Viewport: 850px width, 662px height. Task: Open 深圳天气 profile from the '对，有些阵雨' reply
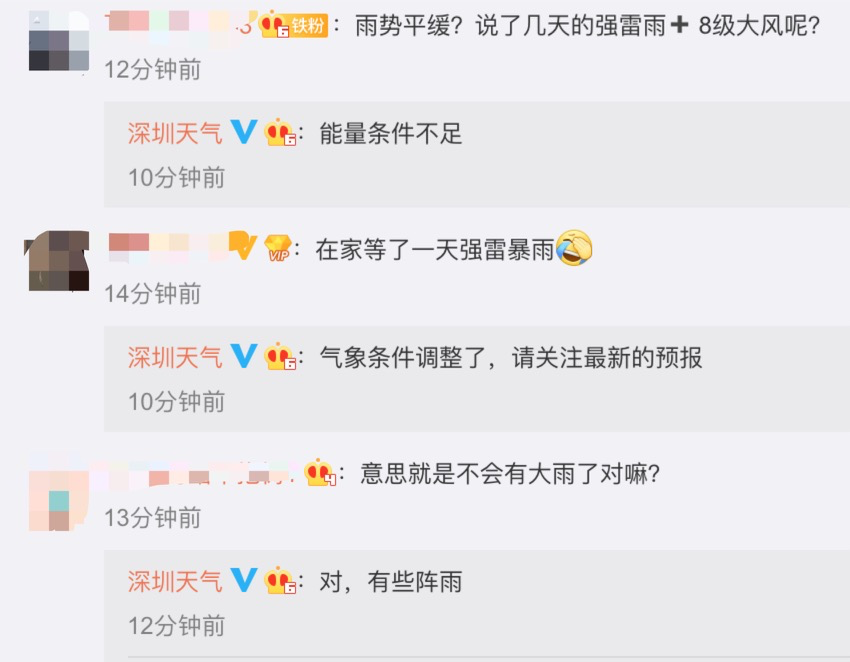pyautogui.click(x=175, y=581)
